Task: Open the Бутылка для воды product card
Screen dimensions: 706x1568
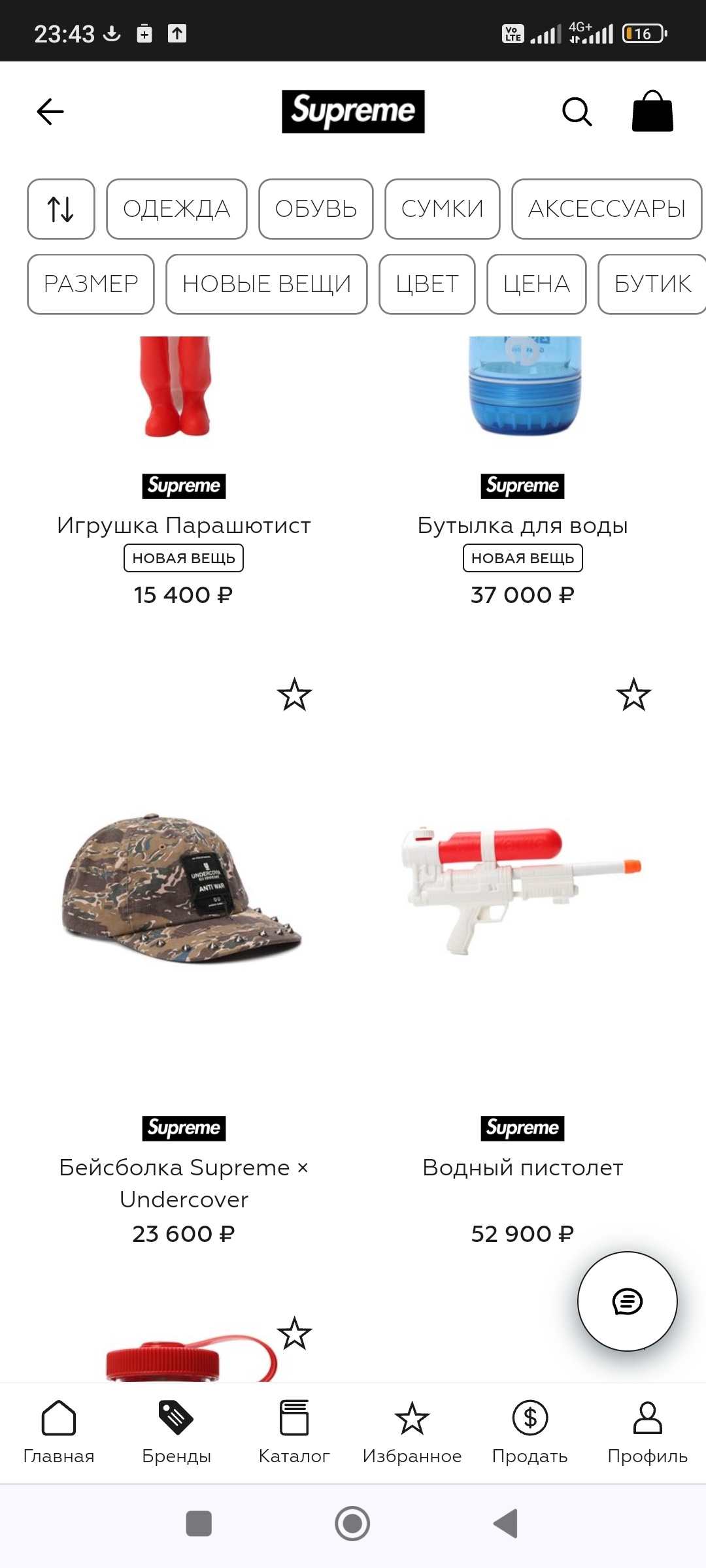Action: click(522, 471)
